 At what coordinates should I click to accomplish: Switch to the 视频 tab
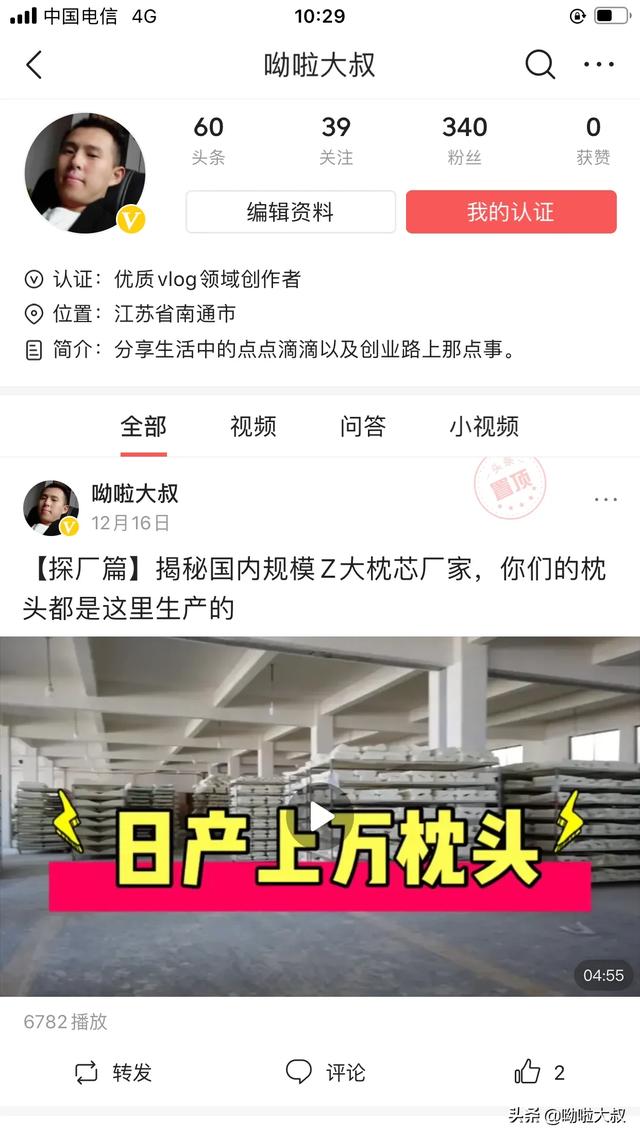click(x=253, y=426)
